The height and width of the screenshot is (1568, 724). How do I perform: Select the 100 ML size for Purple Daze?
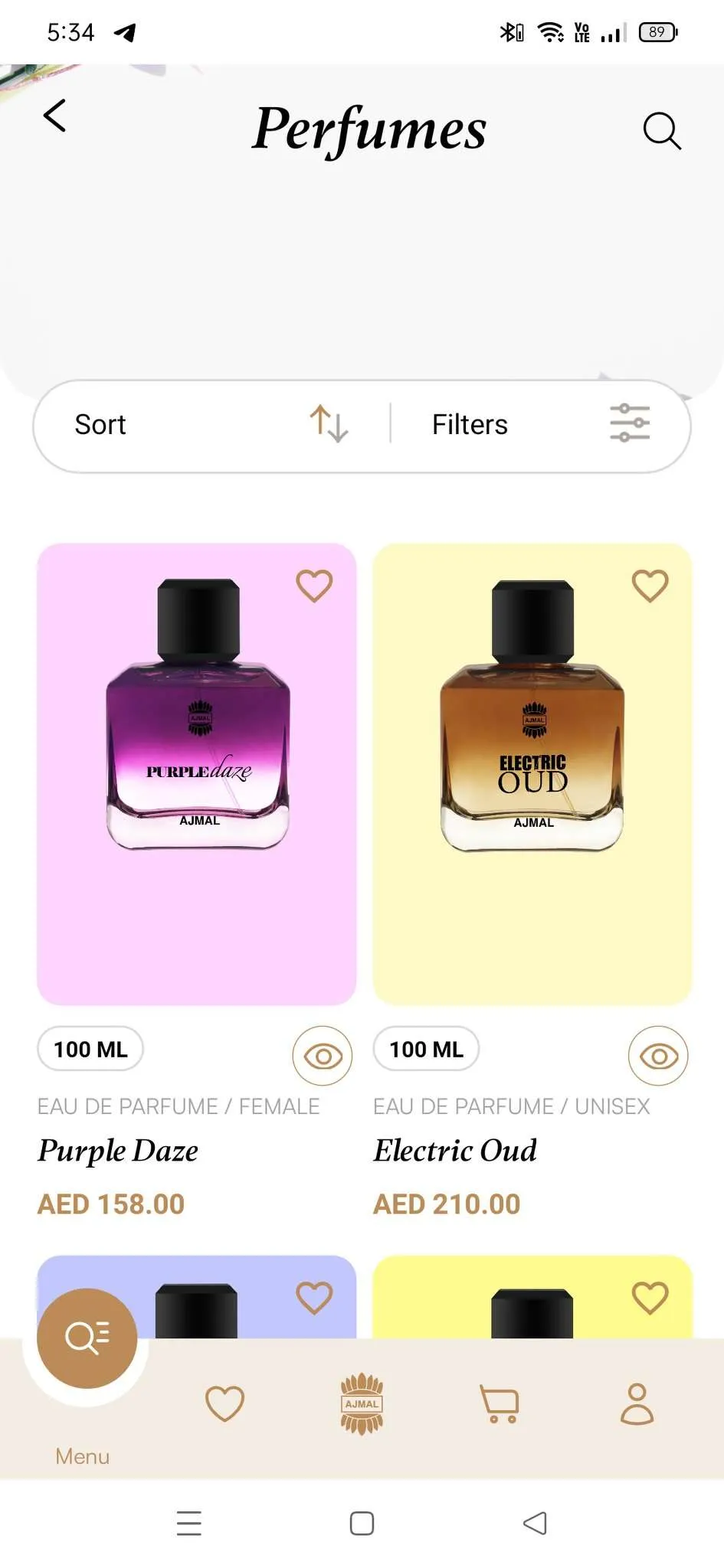click(90, 1049)
